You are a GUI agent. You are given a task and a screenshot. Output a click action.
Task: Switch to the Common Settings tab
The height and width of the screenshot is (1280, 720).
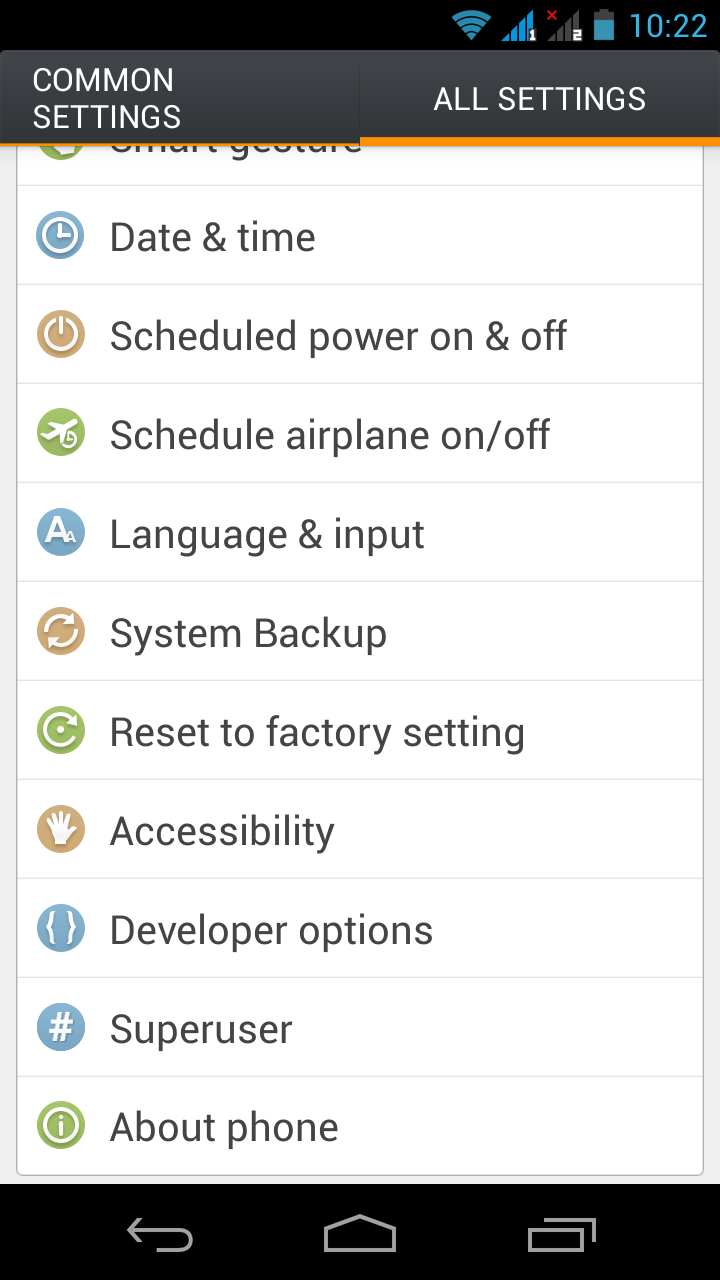180,98
